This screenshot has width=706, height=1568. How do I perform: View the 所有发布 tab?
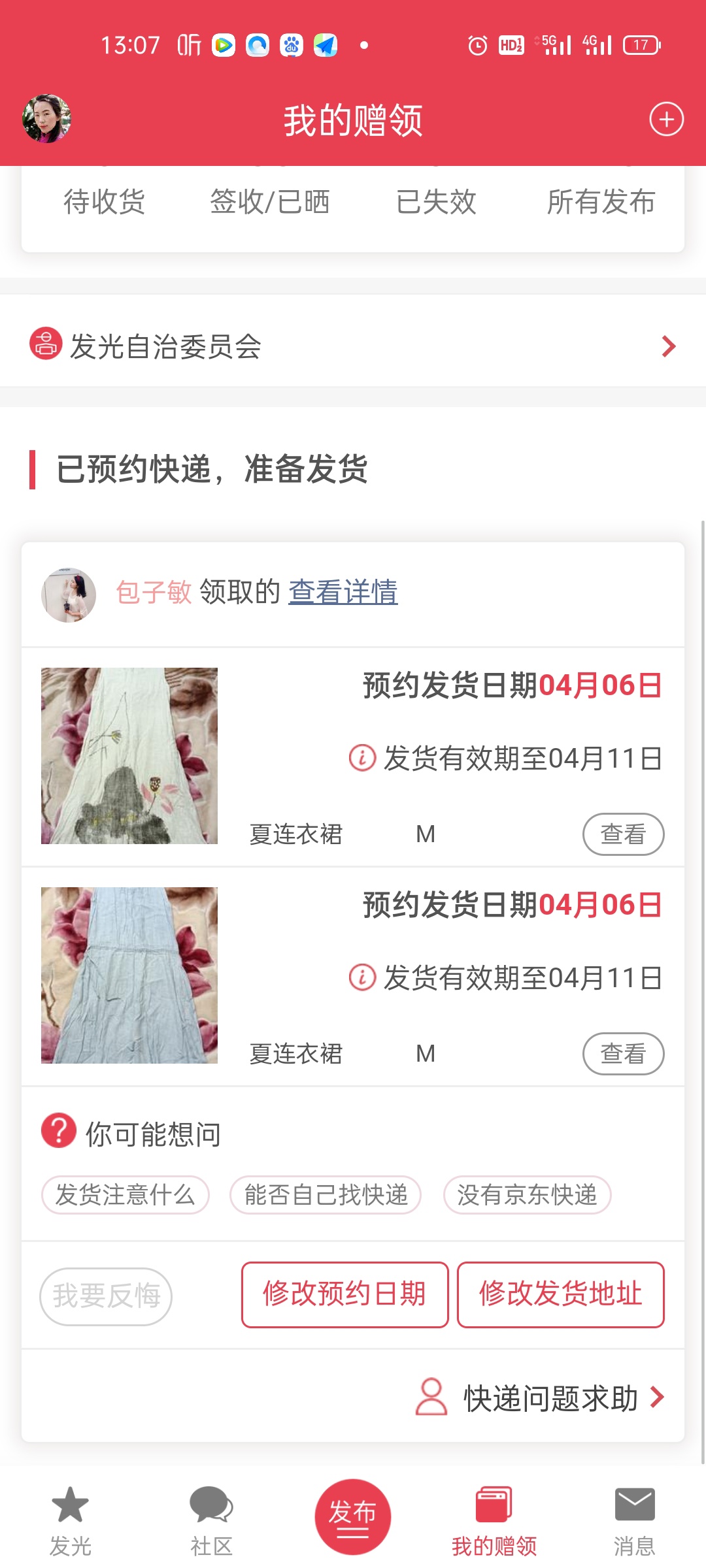coord(601,202)
